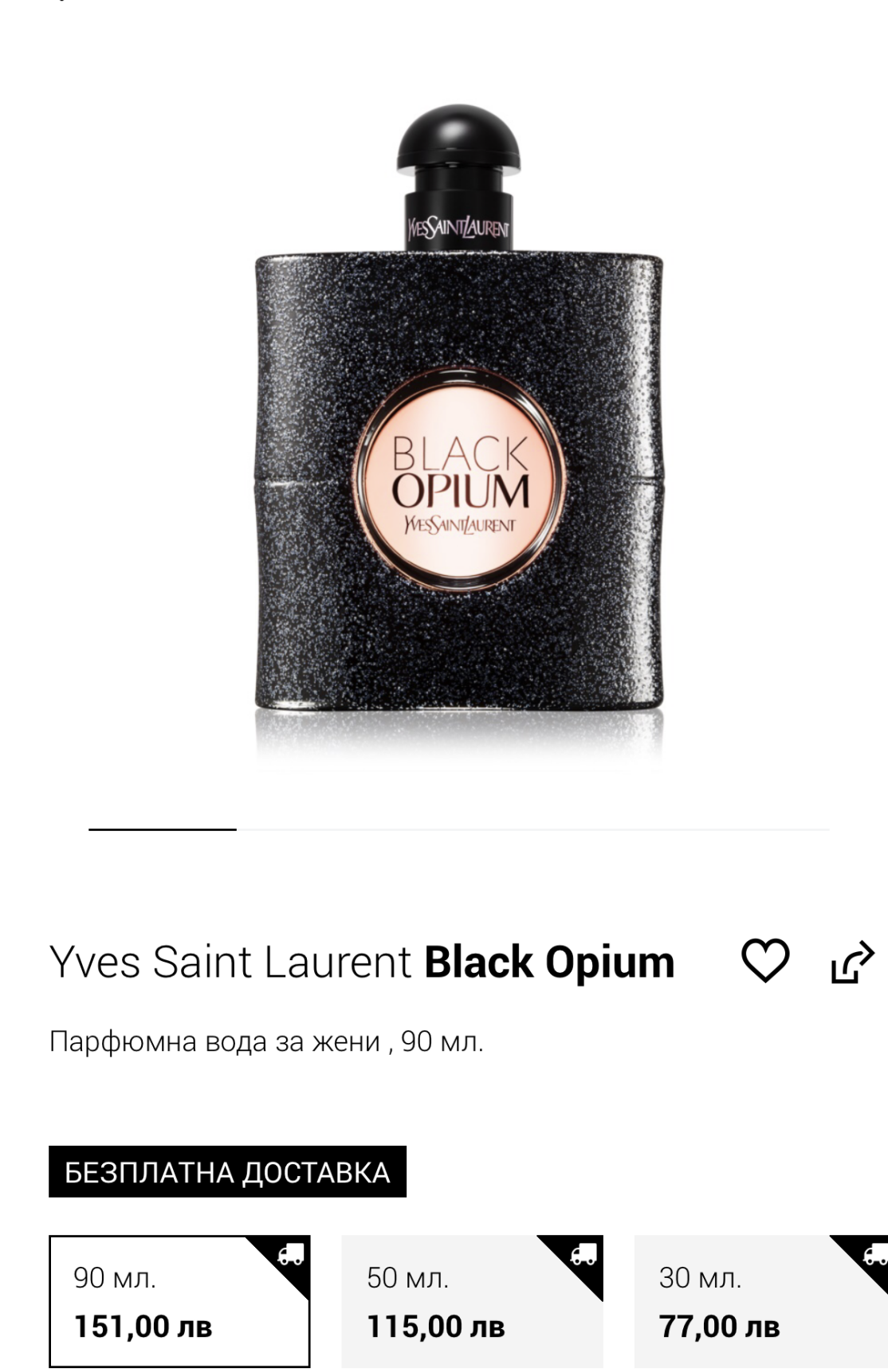This screenshot has width=888, height=1372.
Task: Share this perfume product
Action: 852,962
